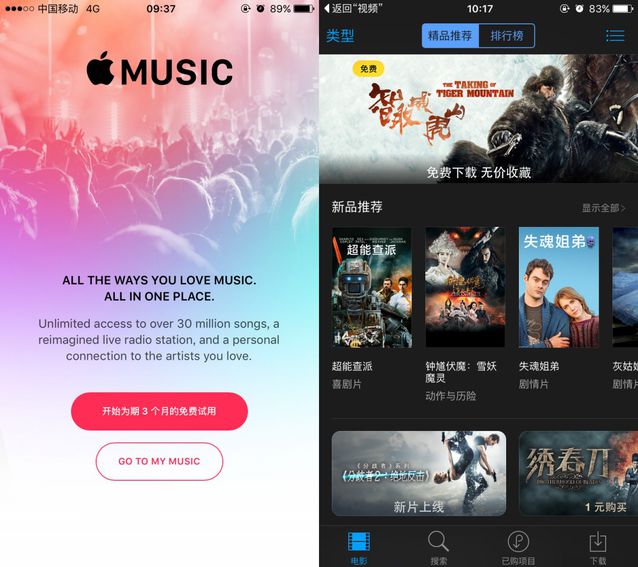The height and width of the screenshot is (567, 638).
Task: Open the movie 超能查派
Action: 371,288
